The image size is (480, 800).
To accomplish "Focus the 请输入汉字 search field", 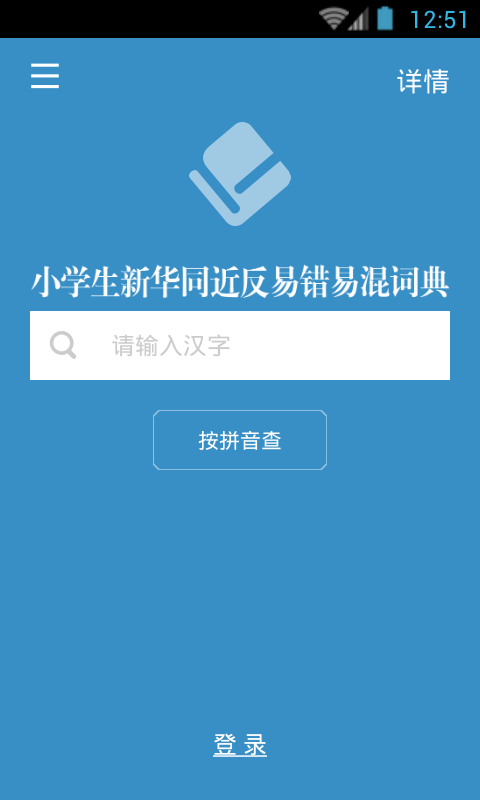I will (240, 345).
